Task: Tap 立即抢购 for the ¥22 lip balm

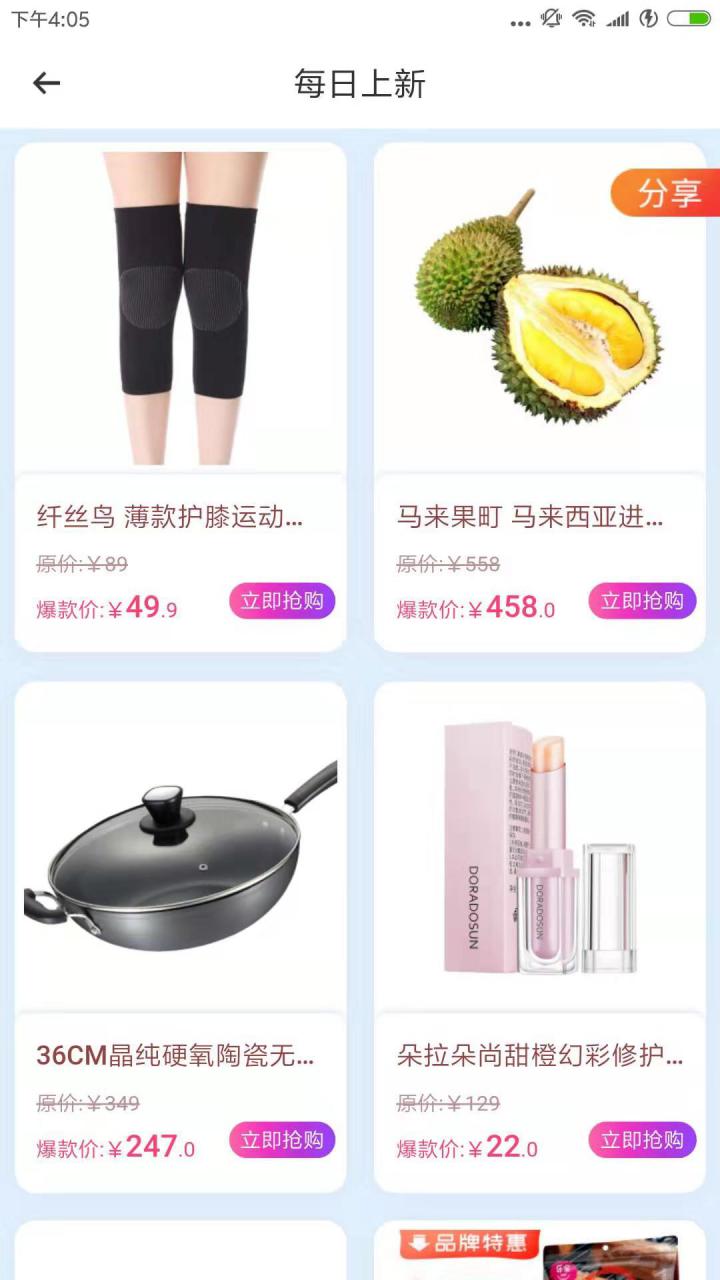Action: (x=642, y=1140)
